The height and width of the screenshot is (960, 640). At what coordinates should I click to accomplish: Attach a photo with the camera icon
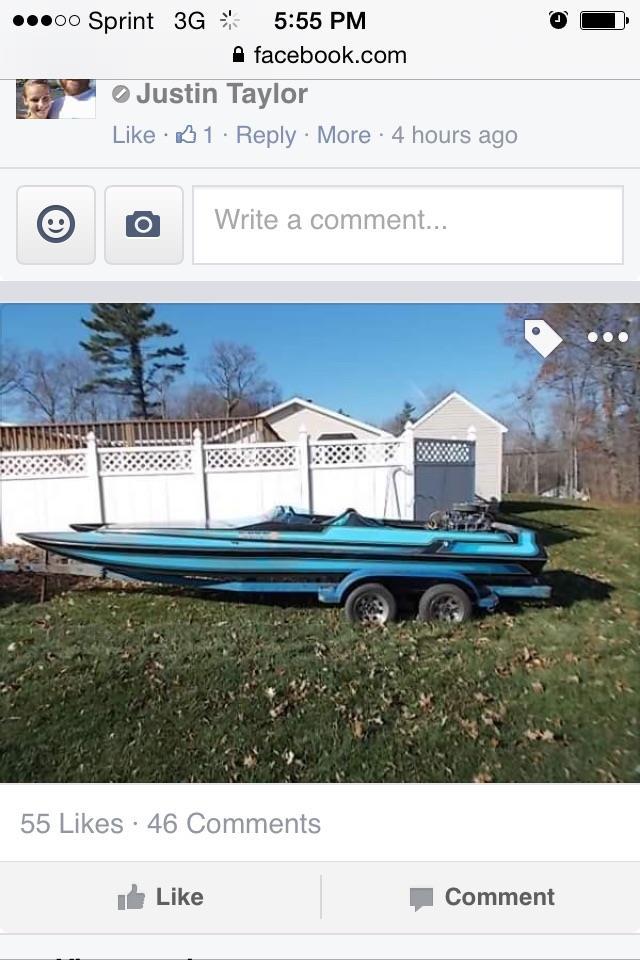(143, 225)
